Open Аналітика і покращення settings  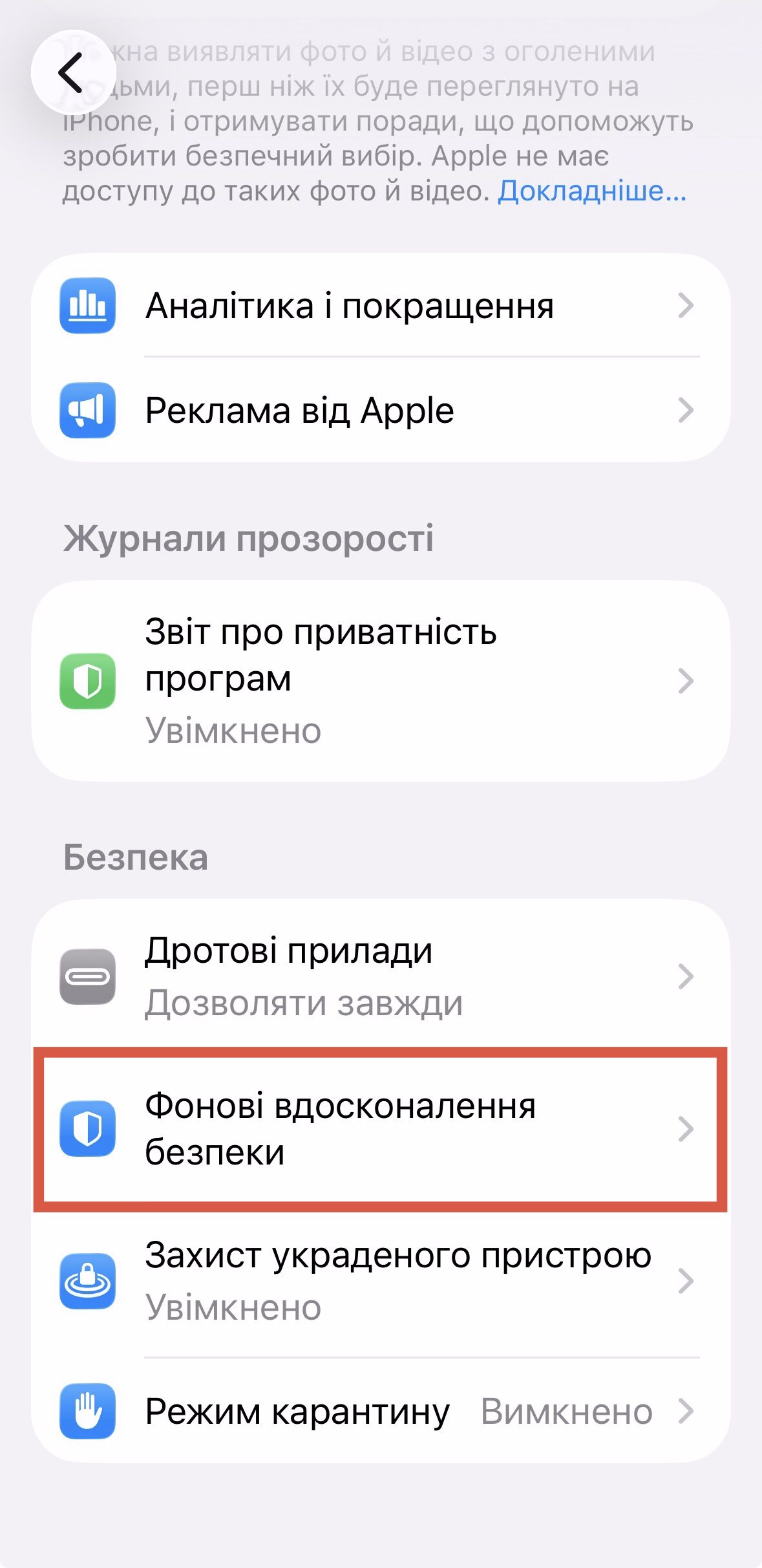381,305
